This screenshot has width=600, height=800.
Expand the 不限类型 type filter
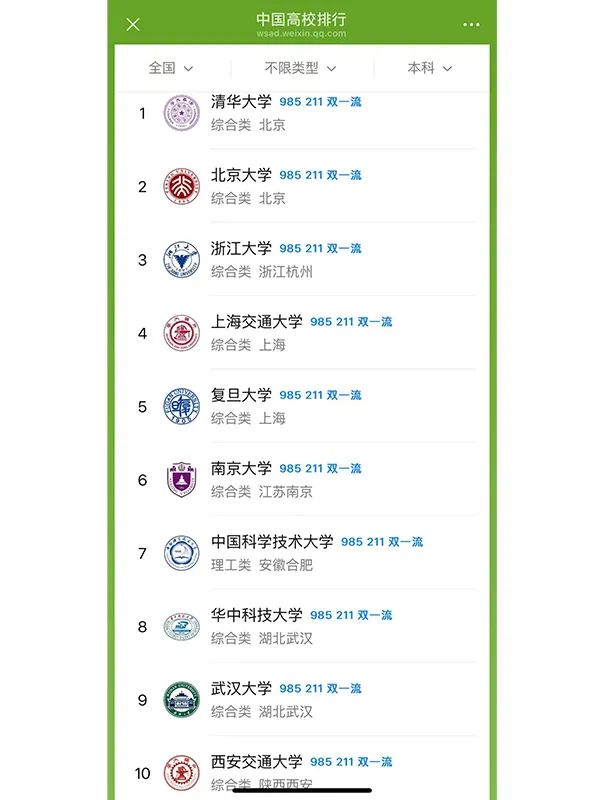[300, 68]
